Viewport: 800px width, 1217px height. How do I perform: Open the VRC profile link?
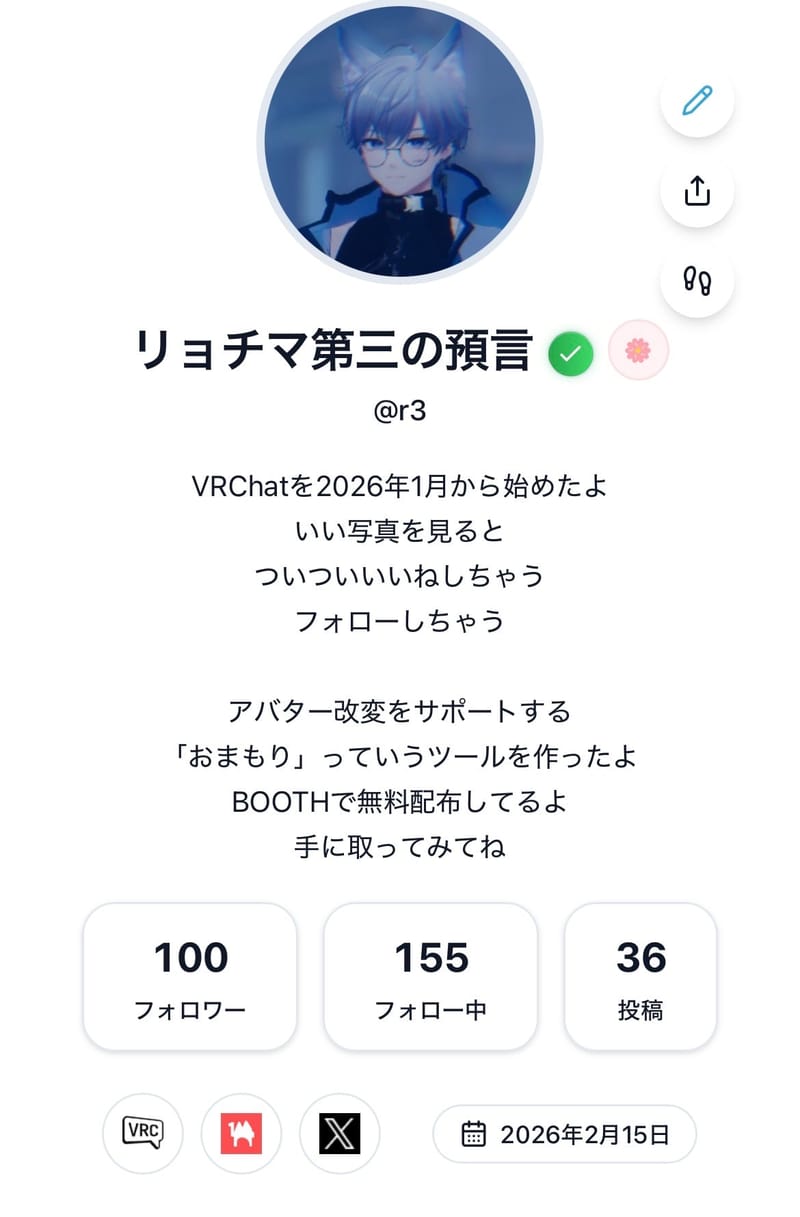[143, 1133]
